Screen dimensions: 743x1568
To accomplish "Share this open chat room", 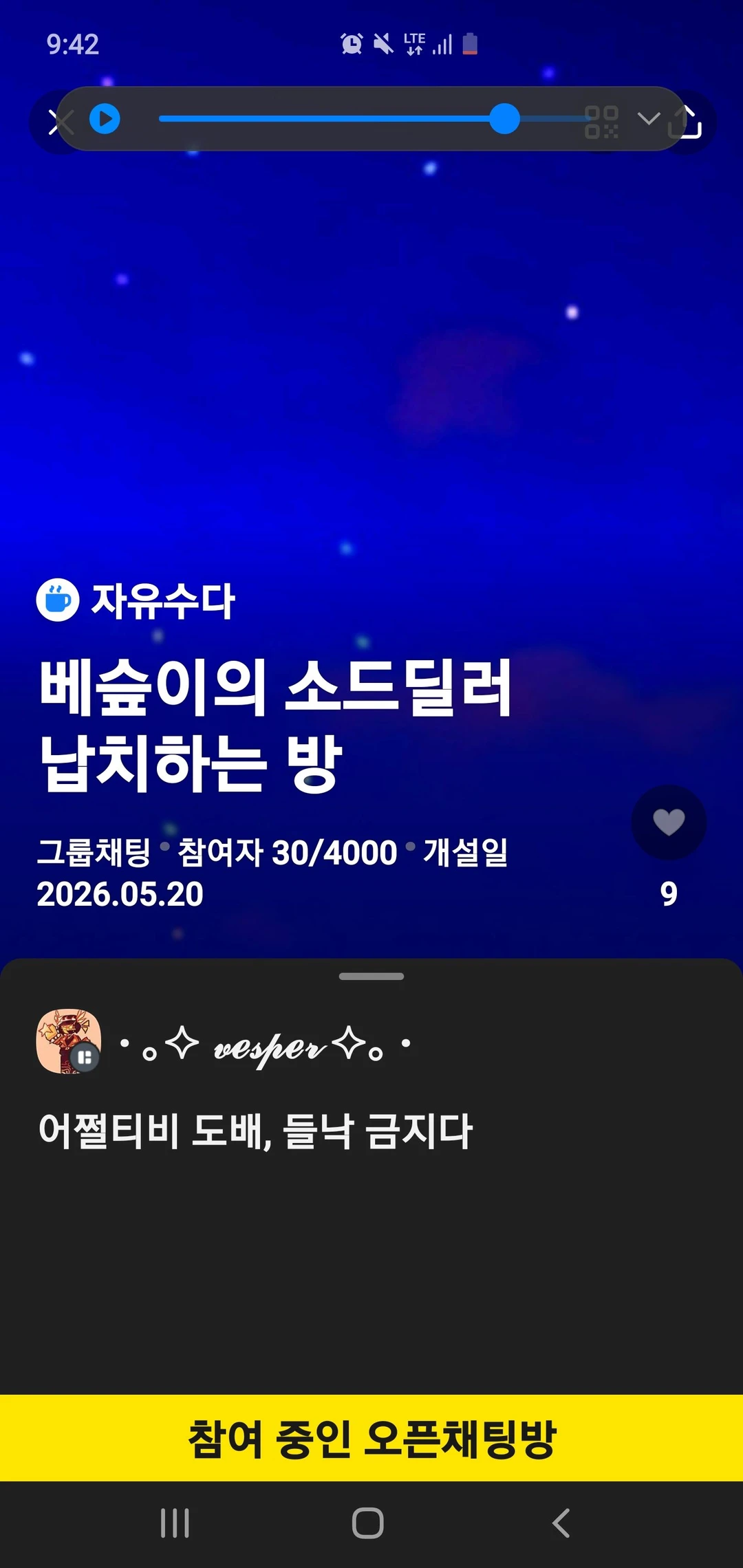I will click(686, 122).
